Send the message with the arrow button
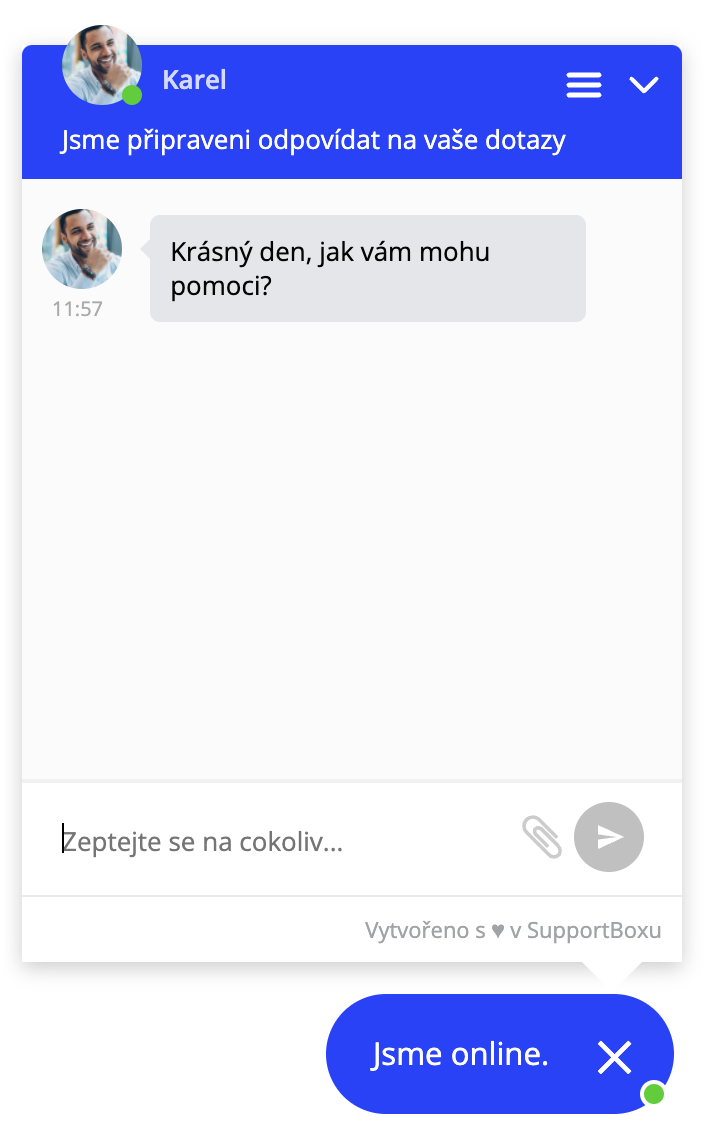The height and width of the screenshot is (1134, 704). 609,838
